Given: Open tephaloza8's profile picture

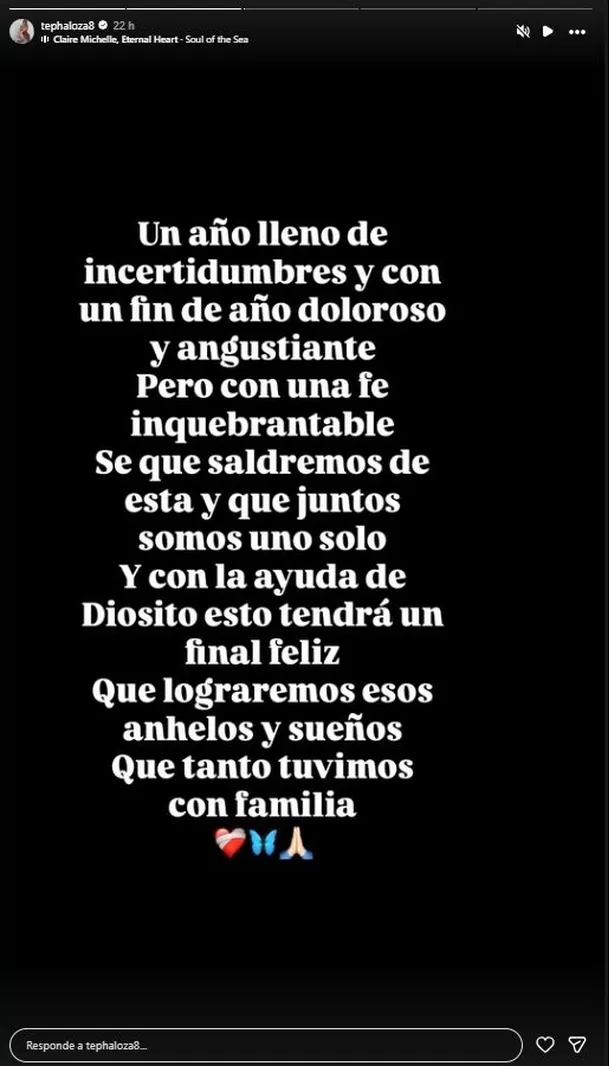Looking at the screenshot, I should point(21,31).
